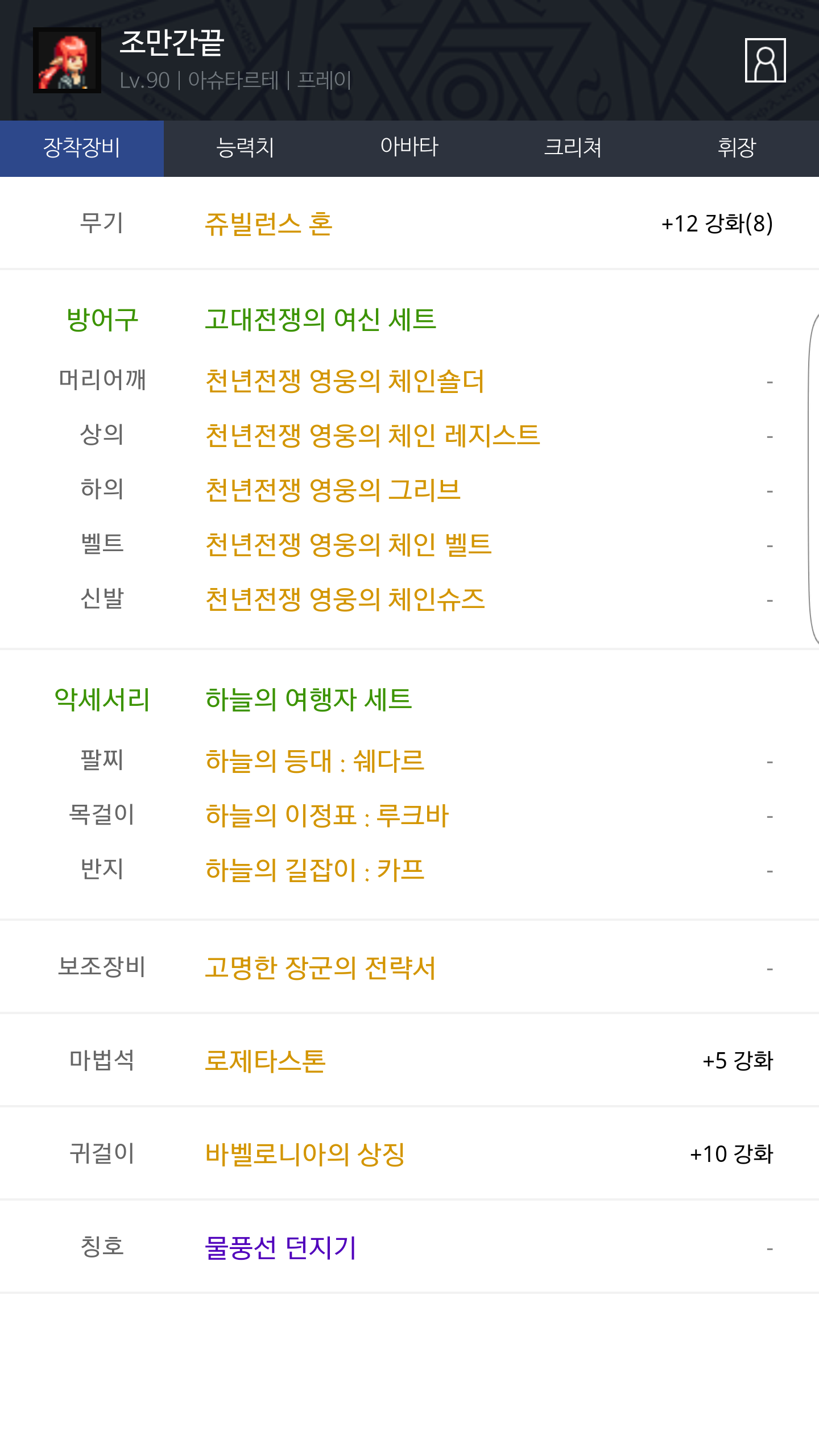
Task: View 고명한 장군의 전략서 details
Action: pyautogui.click(x=320, y=967)
